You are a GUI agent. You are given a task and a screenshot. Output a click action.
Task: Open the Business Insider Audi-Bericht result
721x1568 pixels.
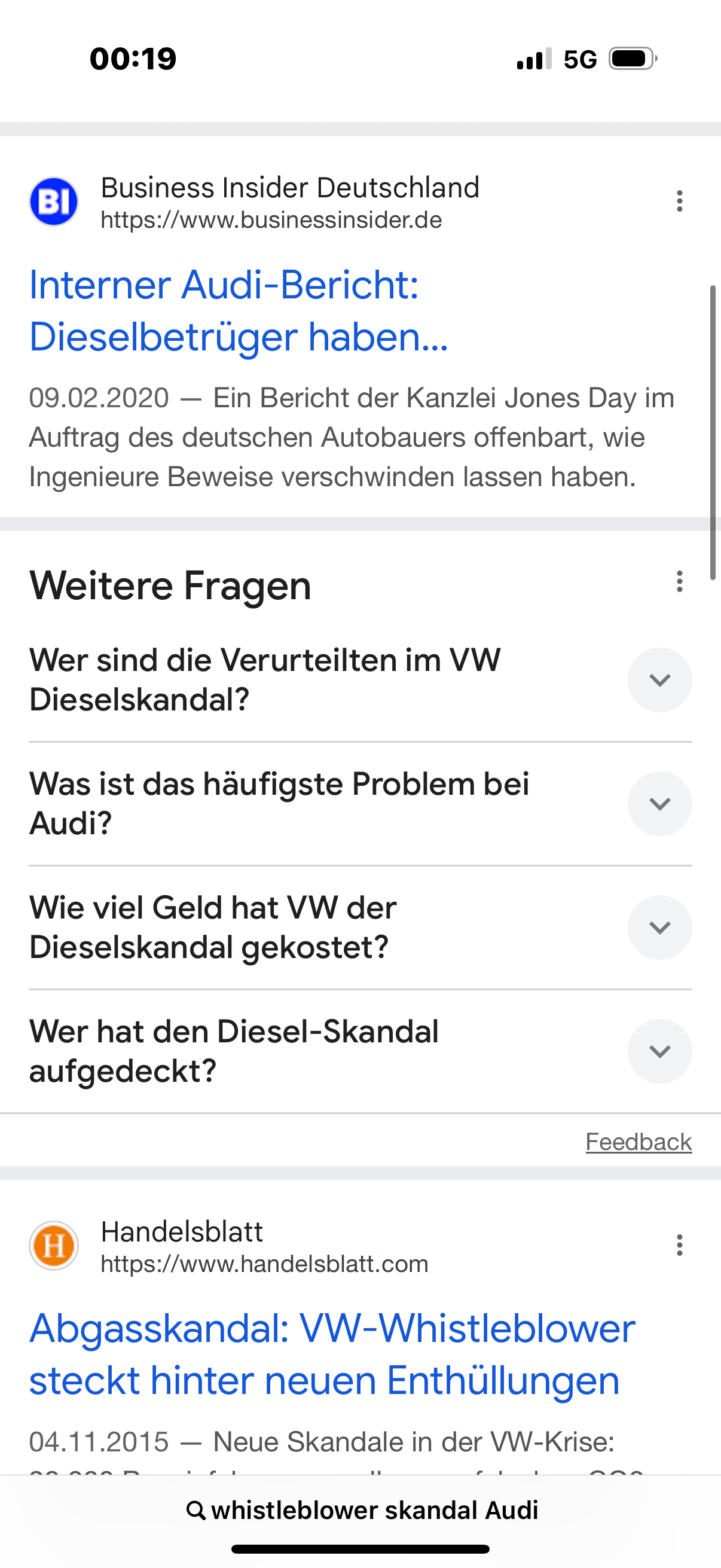239,310
